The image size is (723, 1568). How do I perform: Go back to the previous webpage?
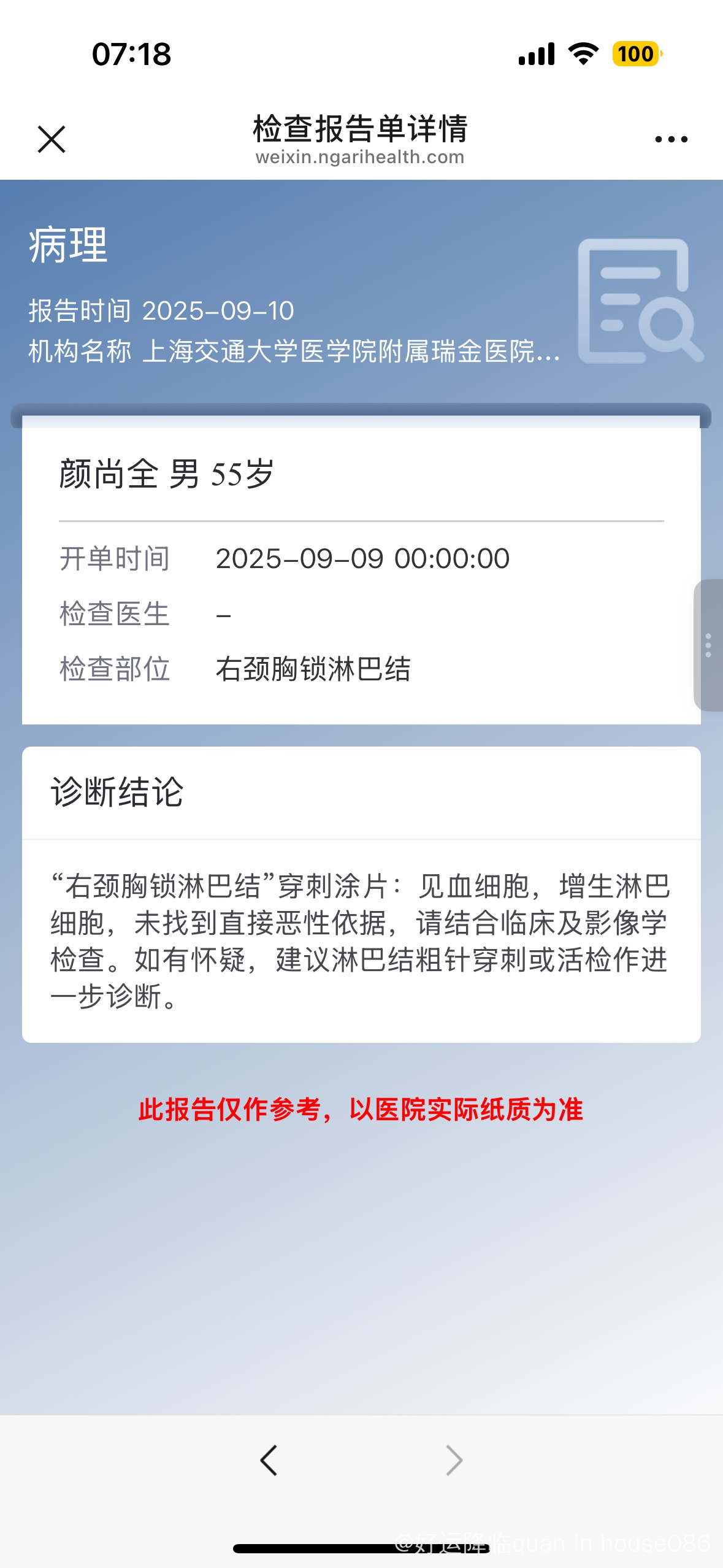(269, 1460)
